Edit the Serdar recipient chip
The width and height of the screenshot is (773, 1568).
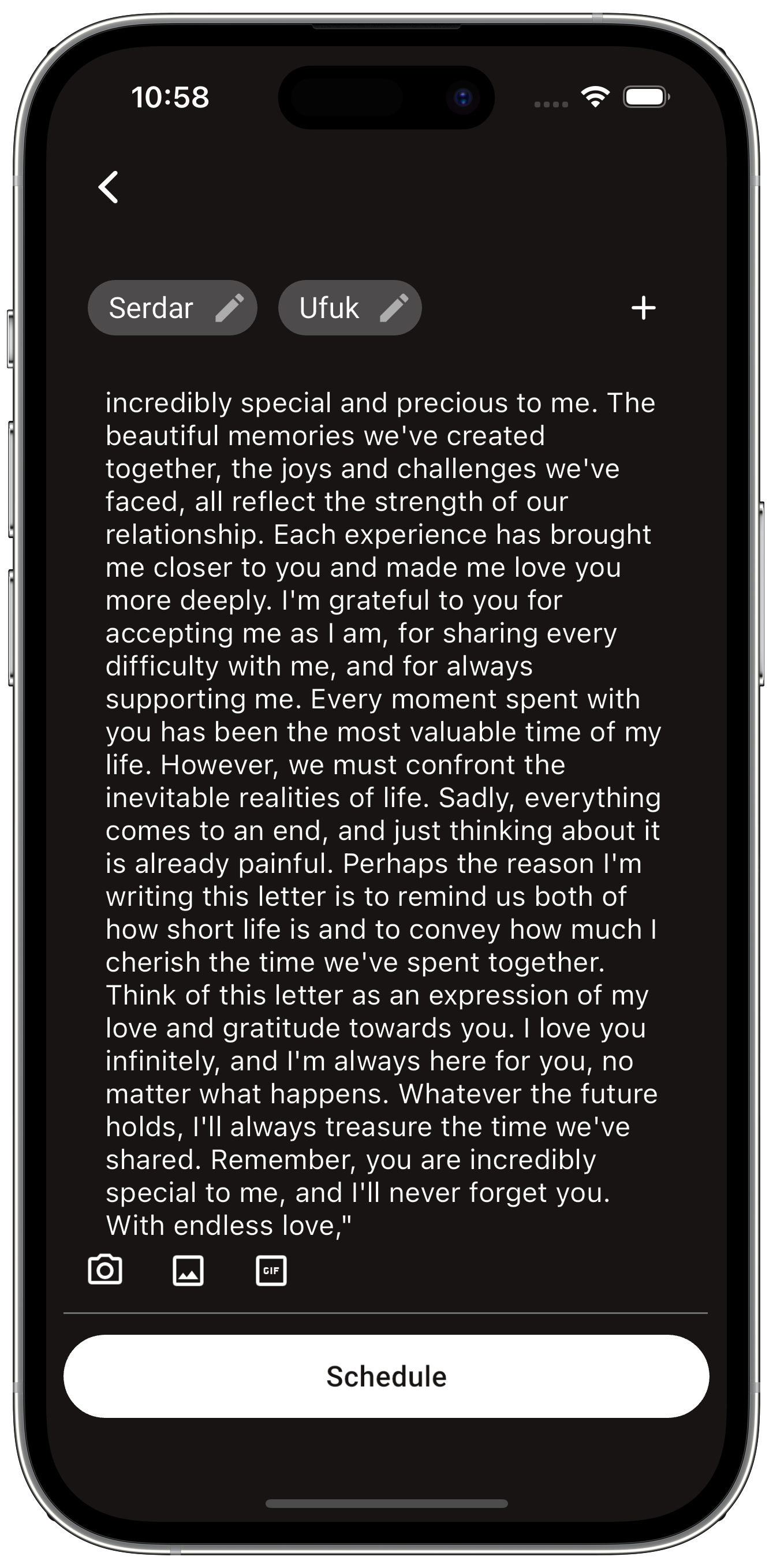(x=229, y=307)
